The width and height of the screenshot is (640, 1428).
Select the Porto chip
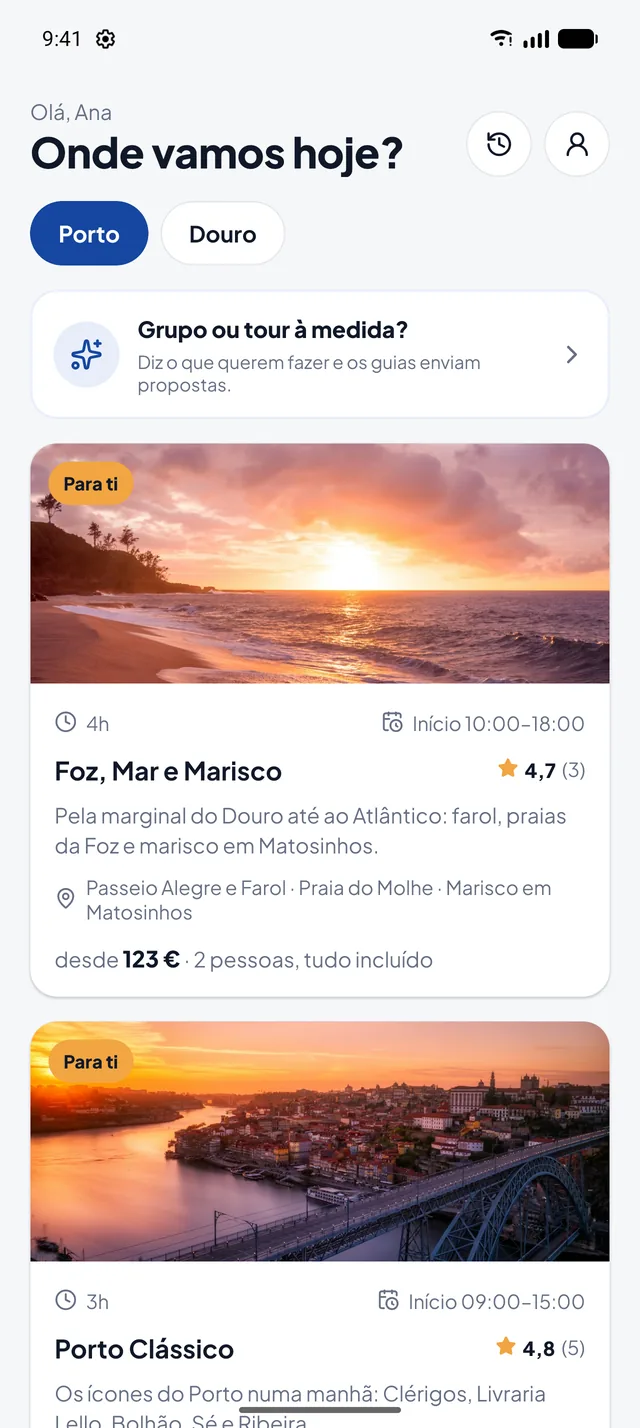[89, 234]
